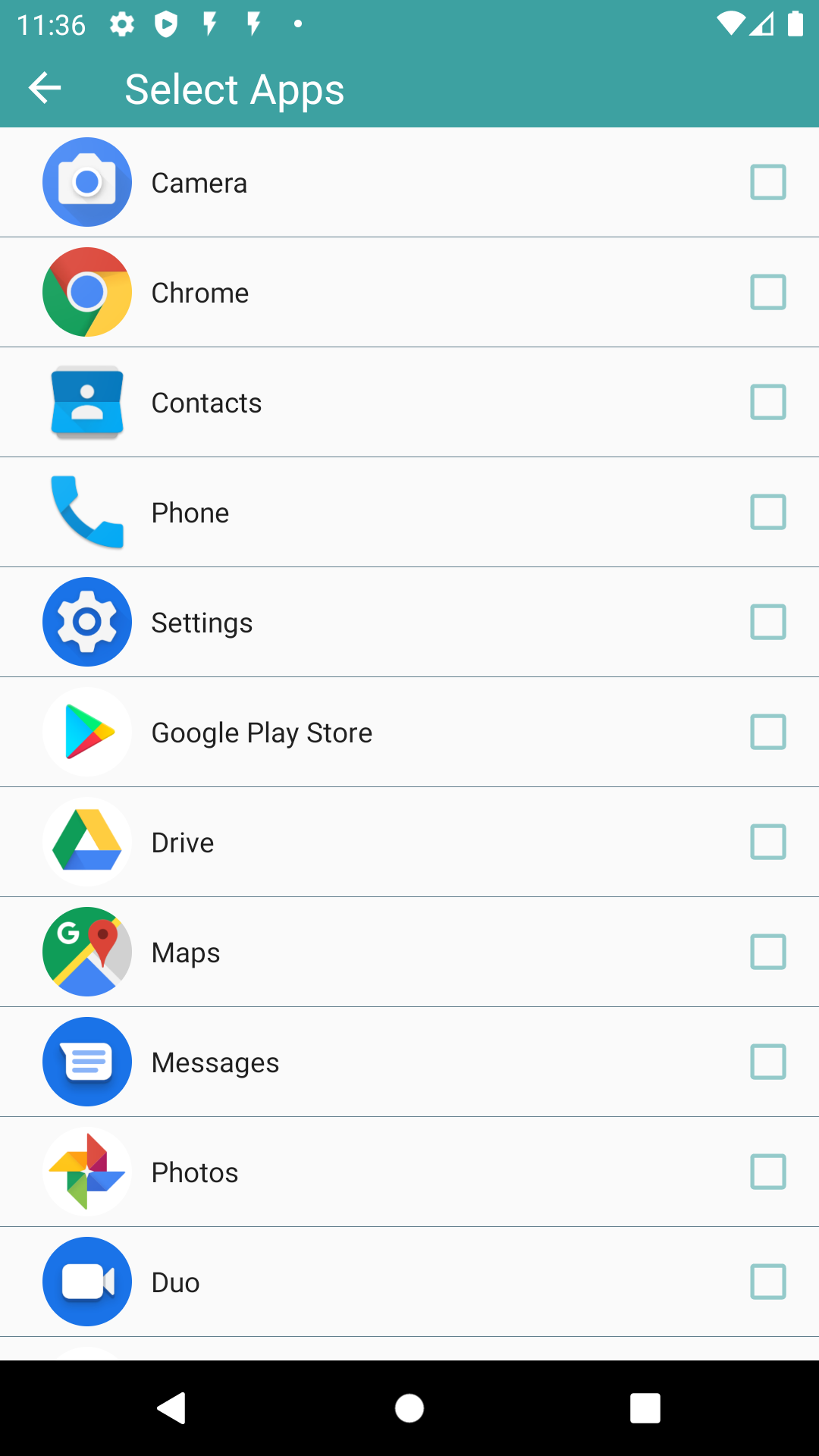
Task: Select the Google Photos icon
Action: (x=87, y=1172)
